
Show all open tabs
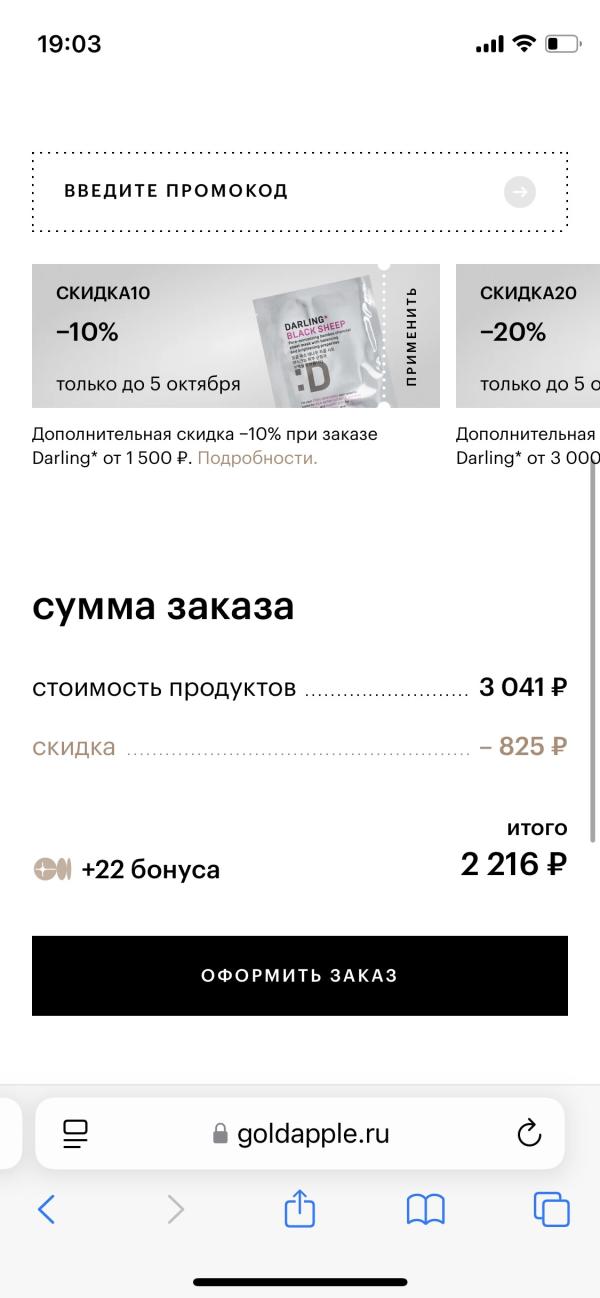click(x=551, y=1210)
